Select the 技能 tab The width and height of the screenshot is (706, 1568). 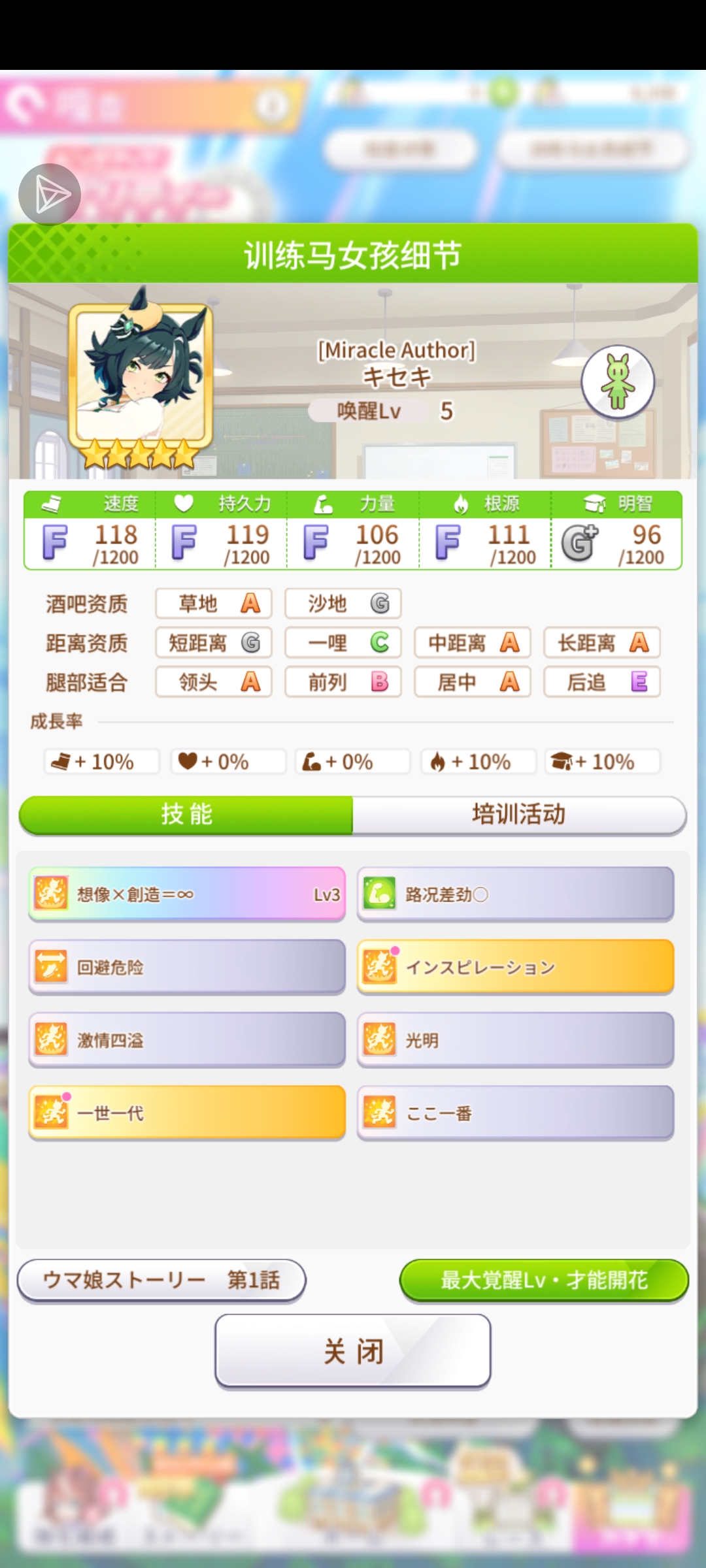[x=186, y=815]
